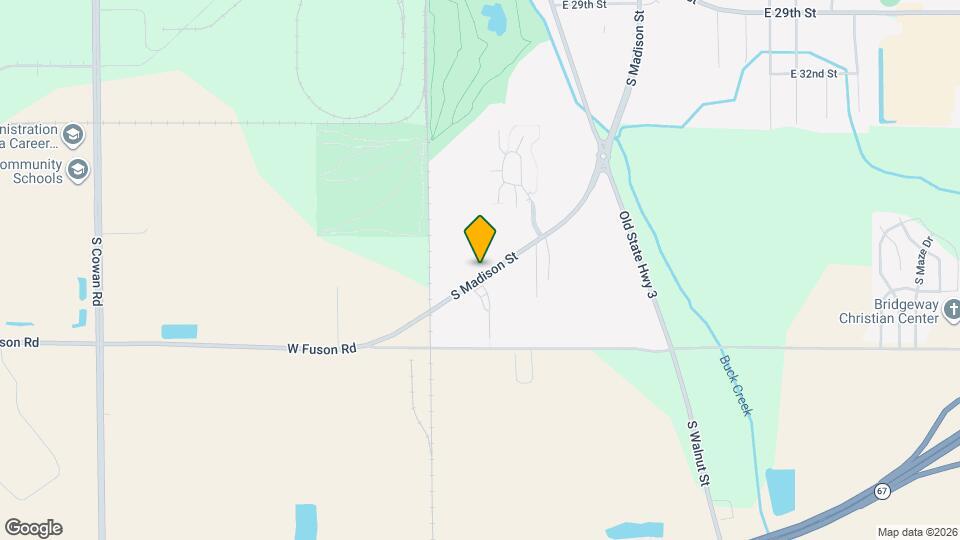Tap the orange location marker on S Madison St
This screenshot has width=960, height=540.
point(480,238)
